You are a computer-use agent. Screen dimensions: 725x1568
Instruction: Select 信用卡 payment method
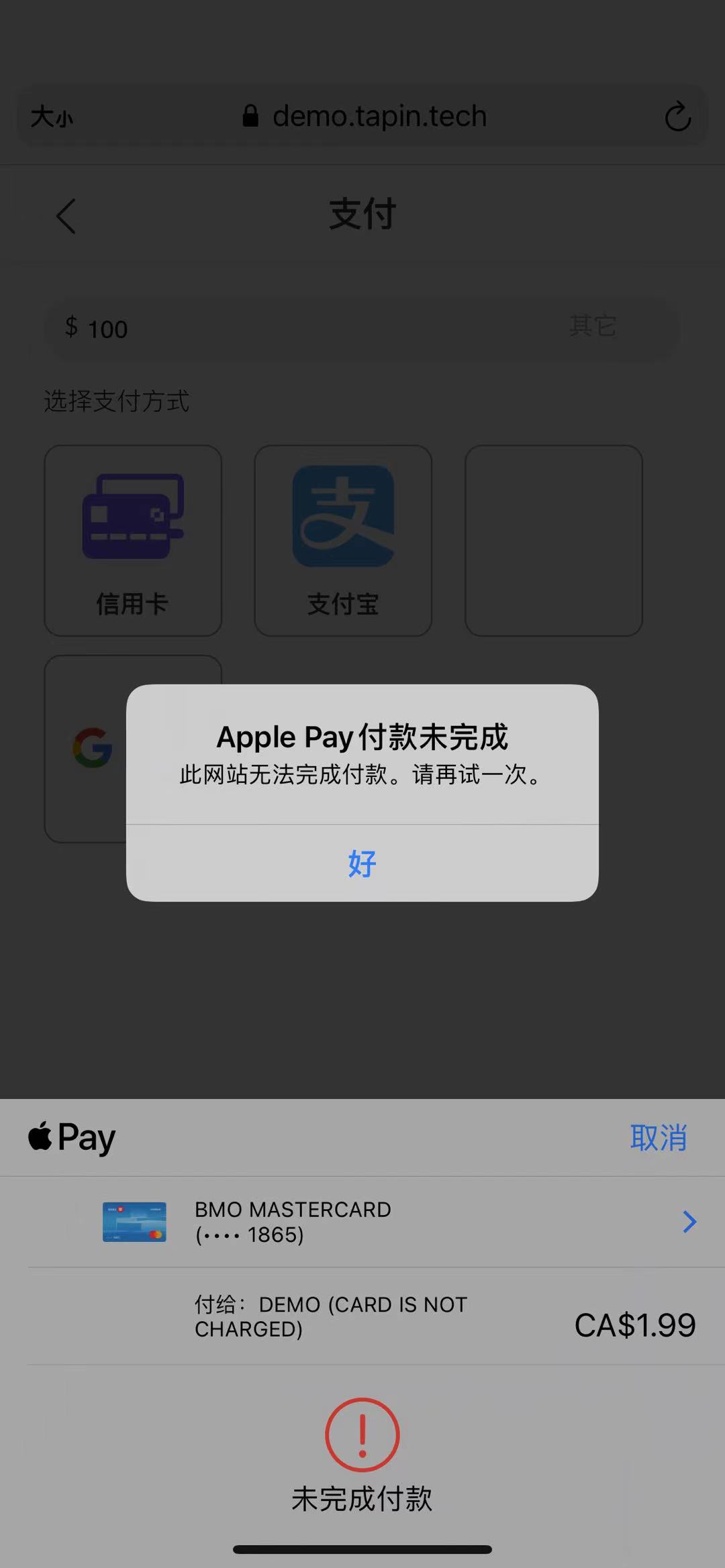tap(133, 540)
